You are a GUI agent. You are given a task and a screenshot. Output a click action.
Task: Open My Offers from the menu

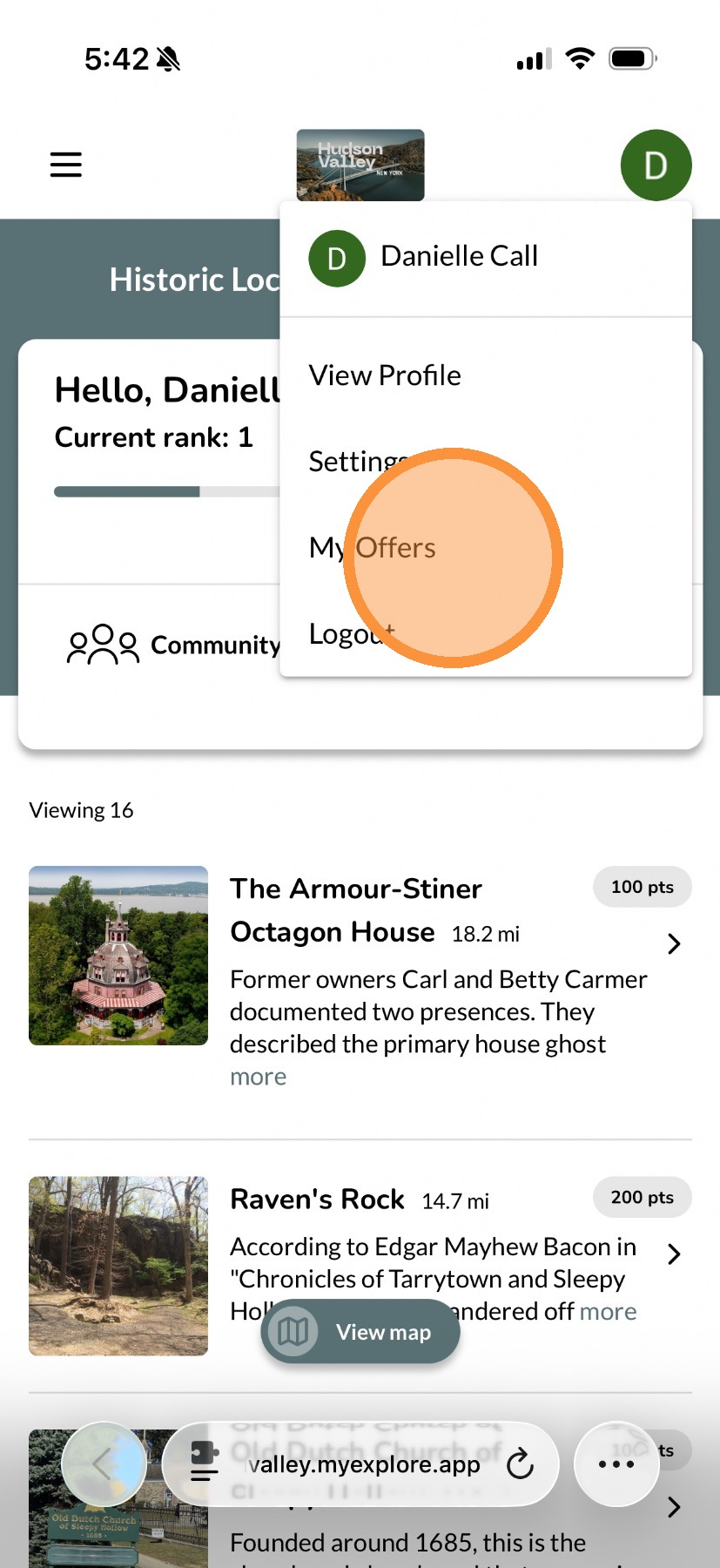pos(373,548)
